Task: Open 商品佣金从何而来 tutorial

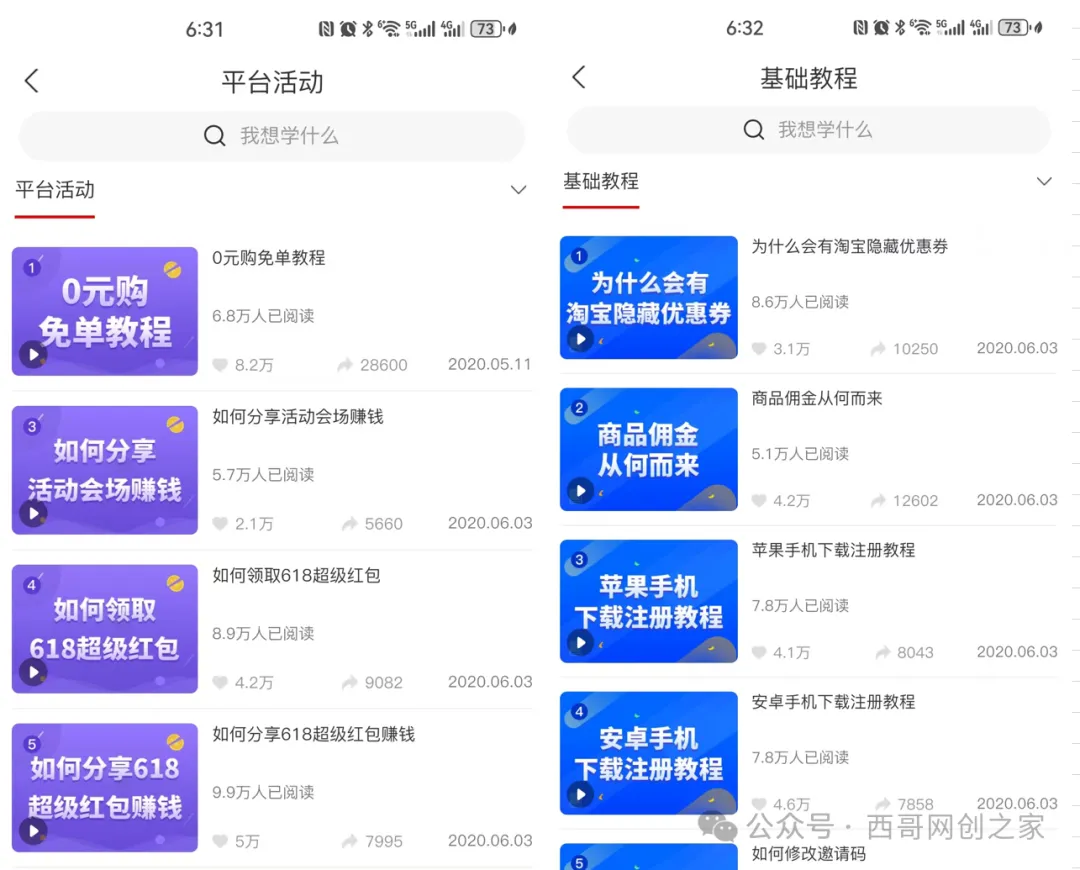Action: pyautogui.click(x=809, y=449)
